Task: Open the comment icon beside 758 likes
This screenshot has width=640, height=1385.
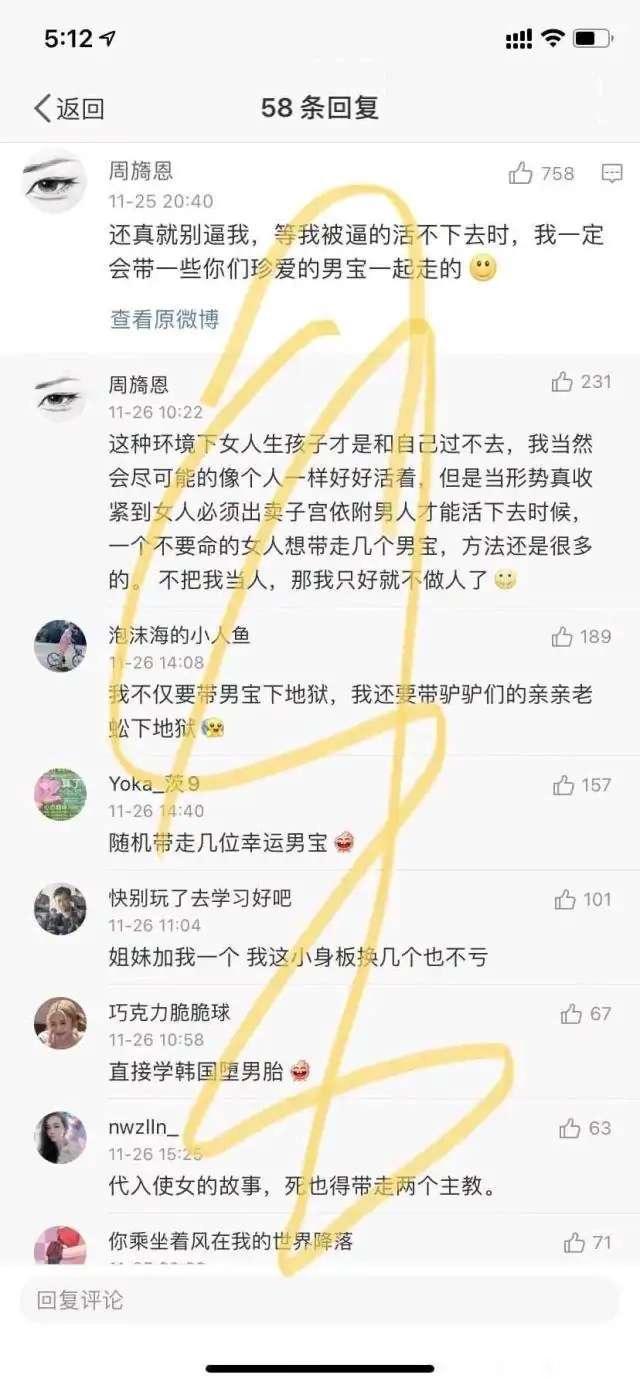Action: (x=612, y=174)
